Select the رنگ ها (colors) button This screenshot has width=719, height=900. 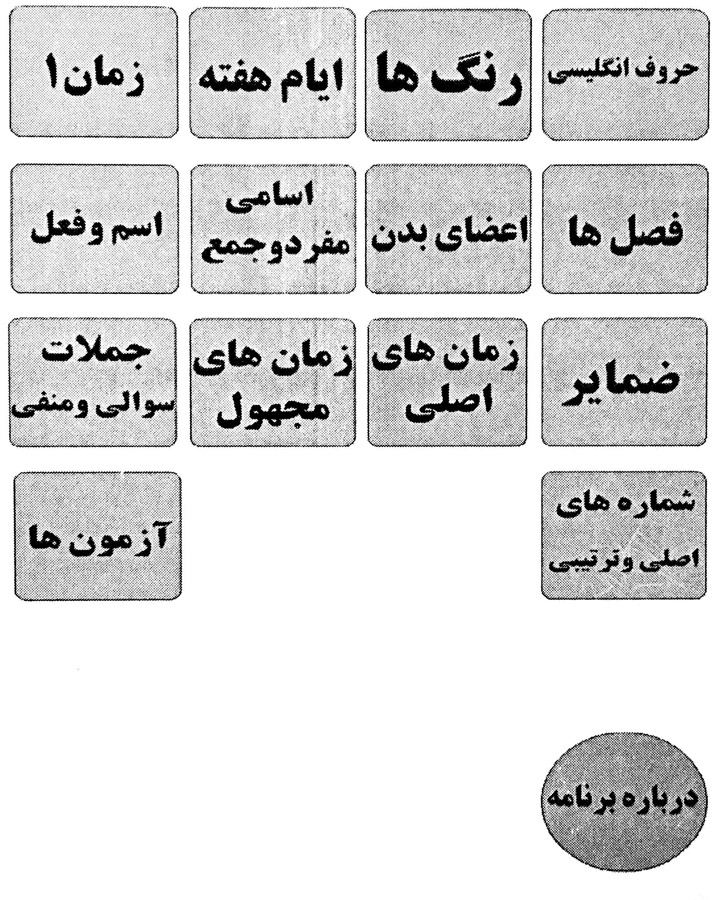coord(448,76)
